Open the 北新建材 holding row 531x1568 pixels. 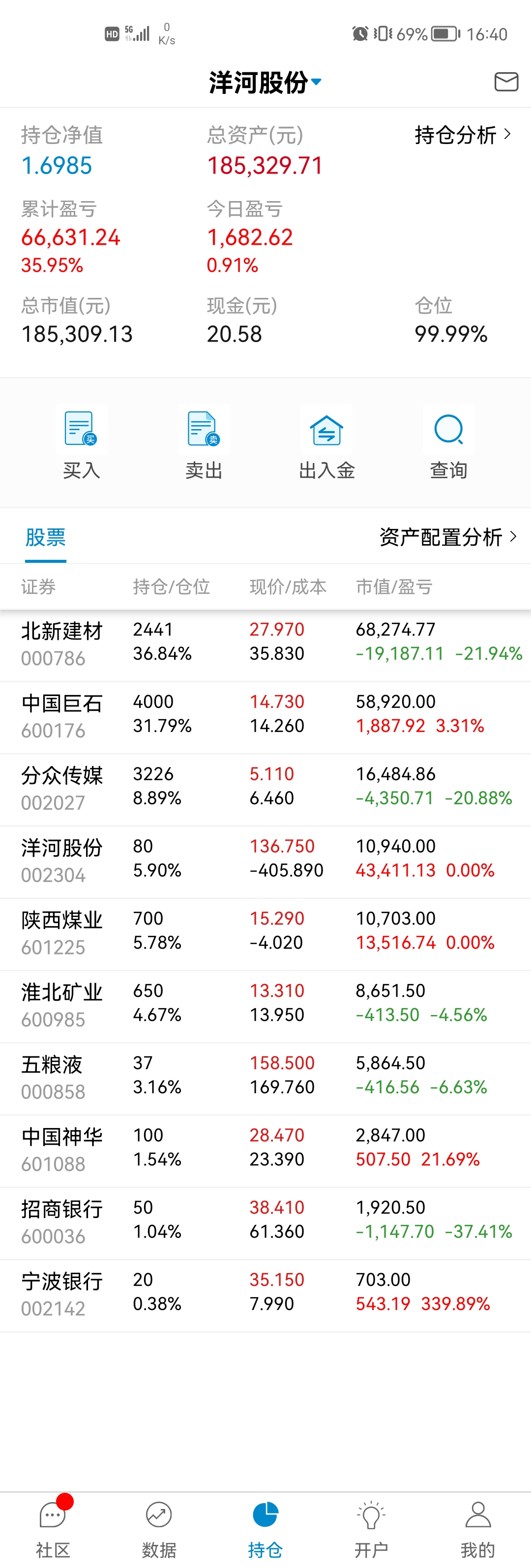pos(265,644)
